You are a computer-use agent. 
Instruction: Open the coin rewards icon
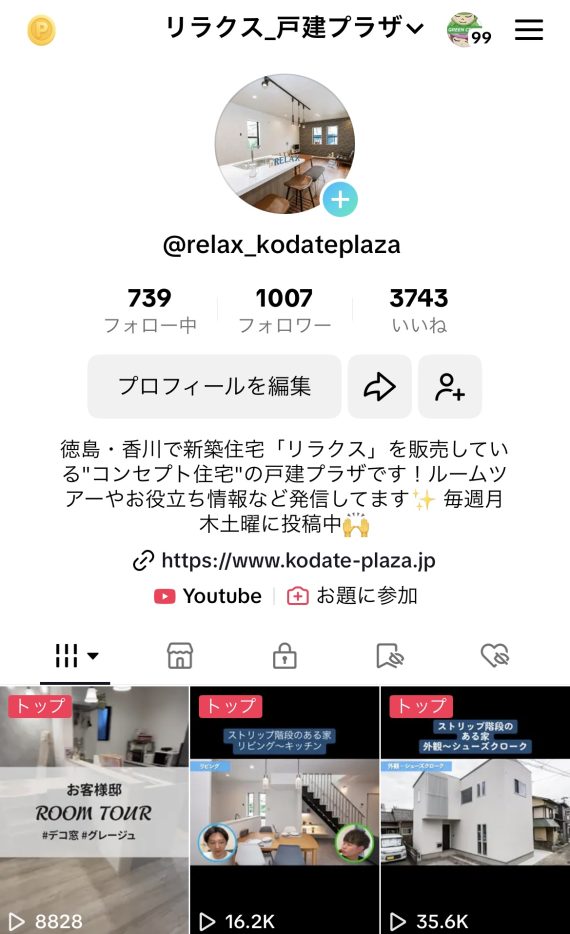[42, 30]
